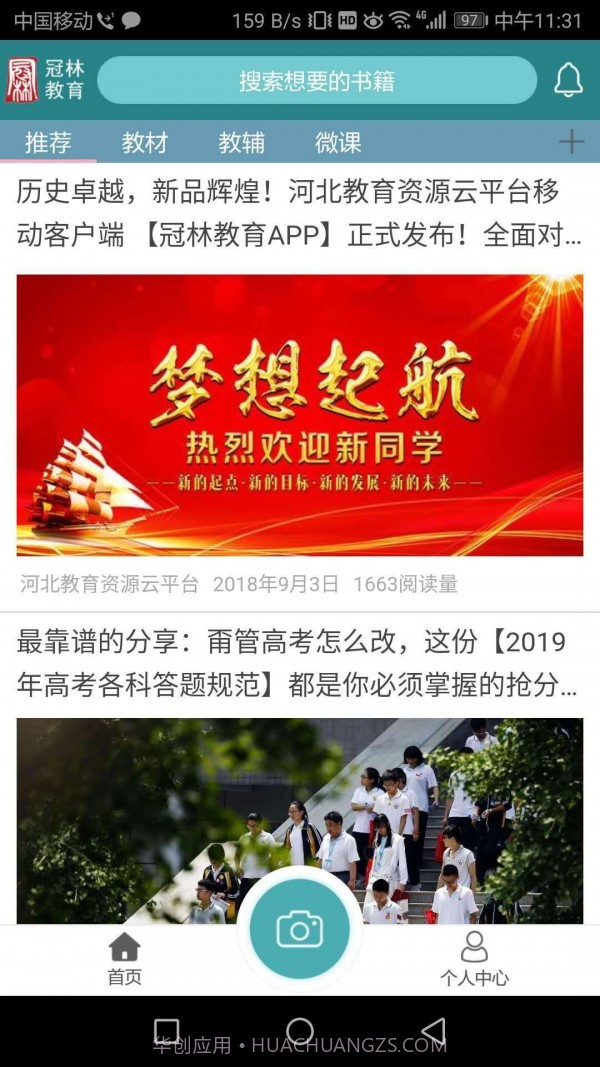Image resolution: width=600 pixels, height=1067 pixels.
Task: Open the 冠林教育APP正式发布 article
Action: point(300,213)
